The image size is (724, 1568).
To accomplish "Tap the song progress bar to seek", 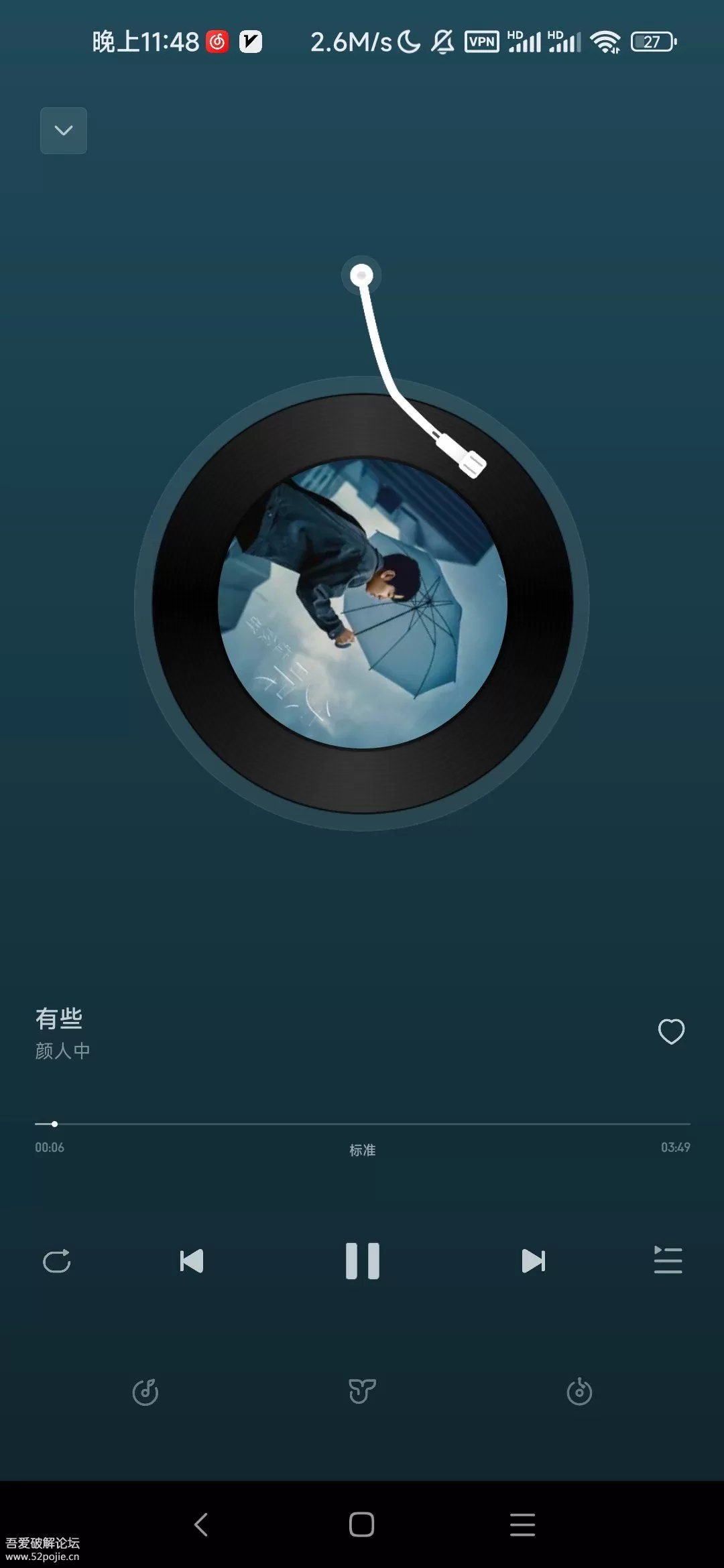I will [362, 1124].
